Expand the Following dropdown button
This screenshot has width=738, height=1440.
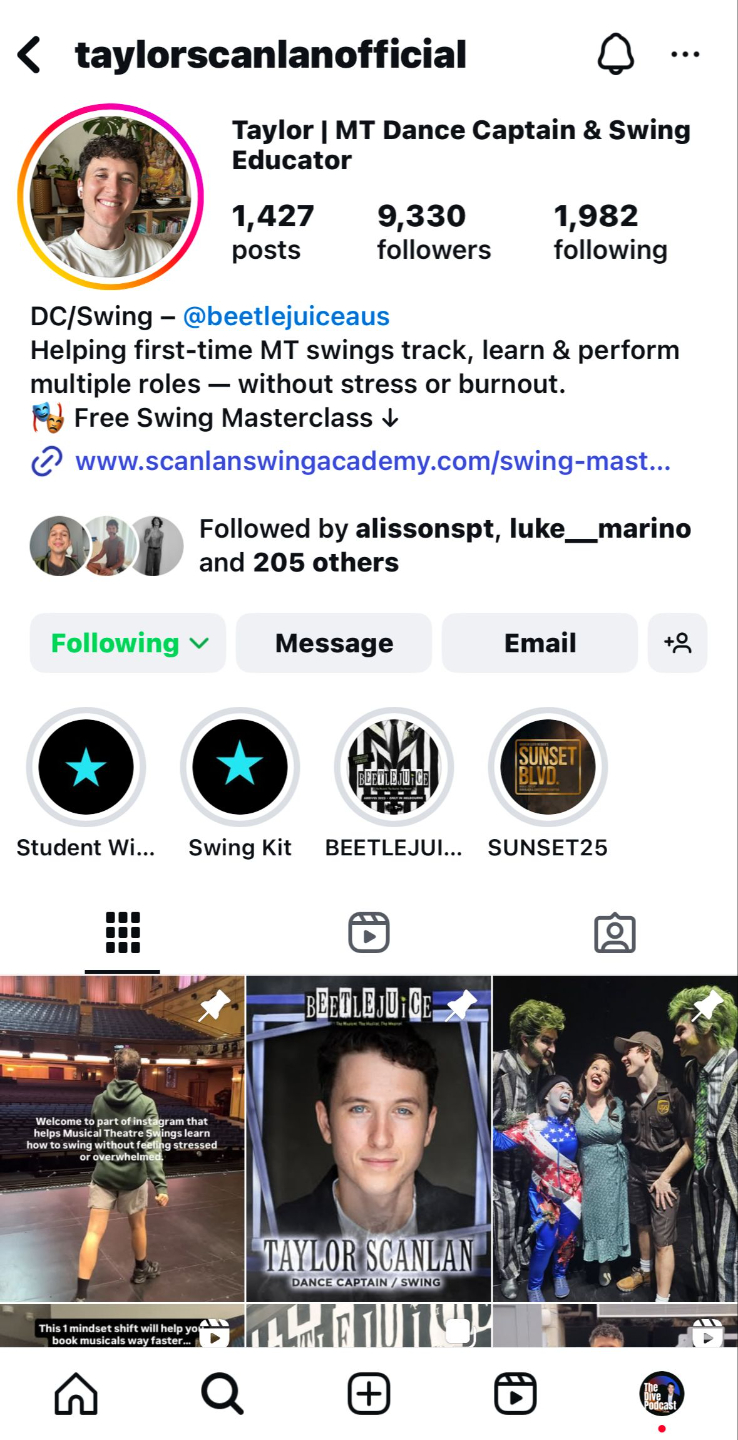click(x=128, y=643)
